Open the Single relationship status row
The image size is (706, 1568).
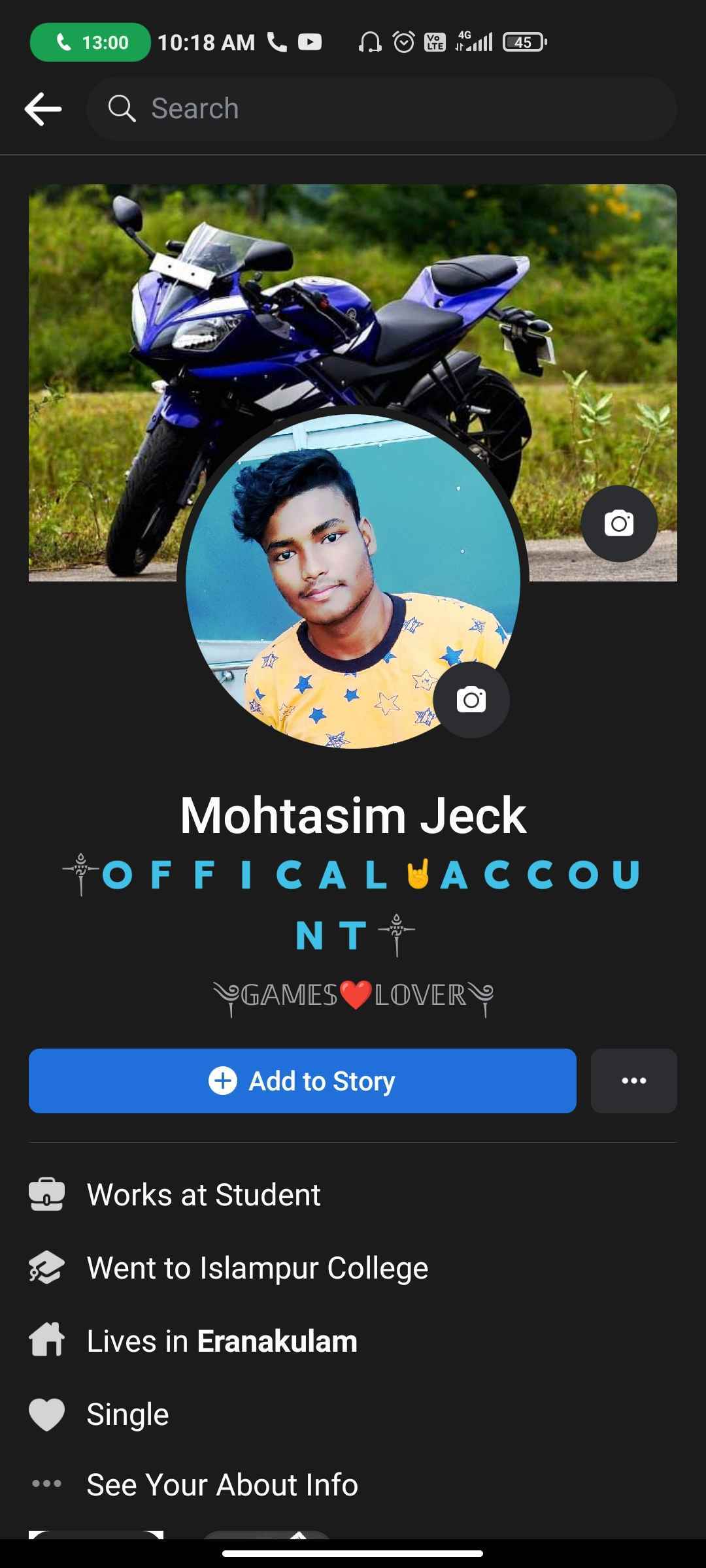(127, 1414)
